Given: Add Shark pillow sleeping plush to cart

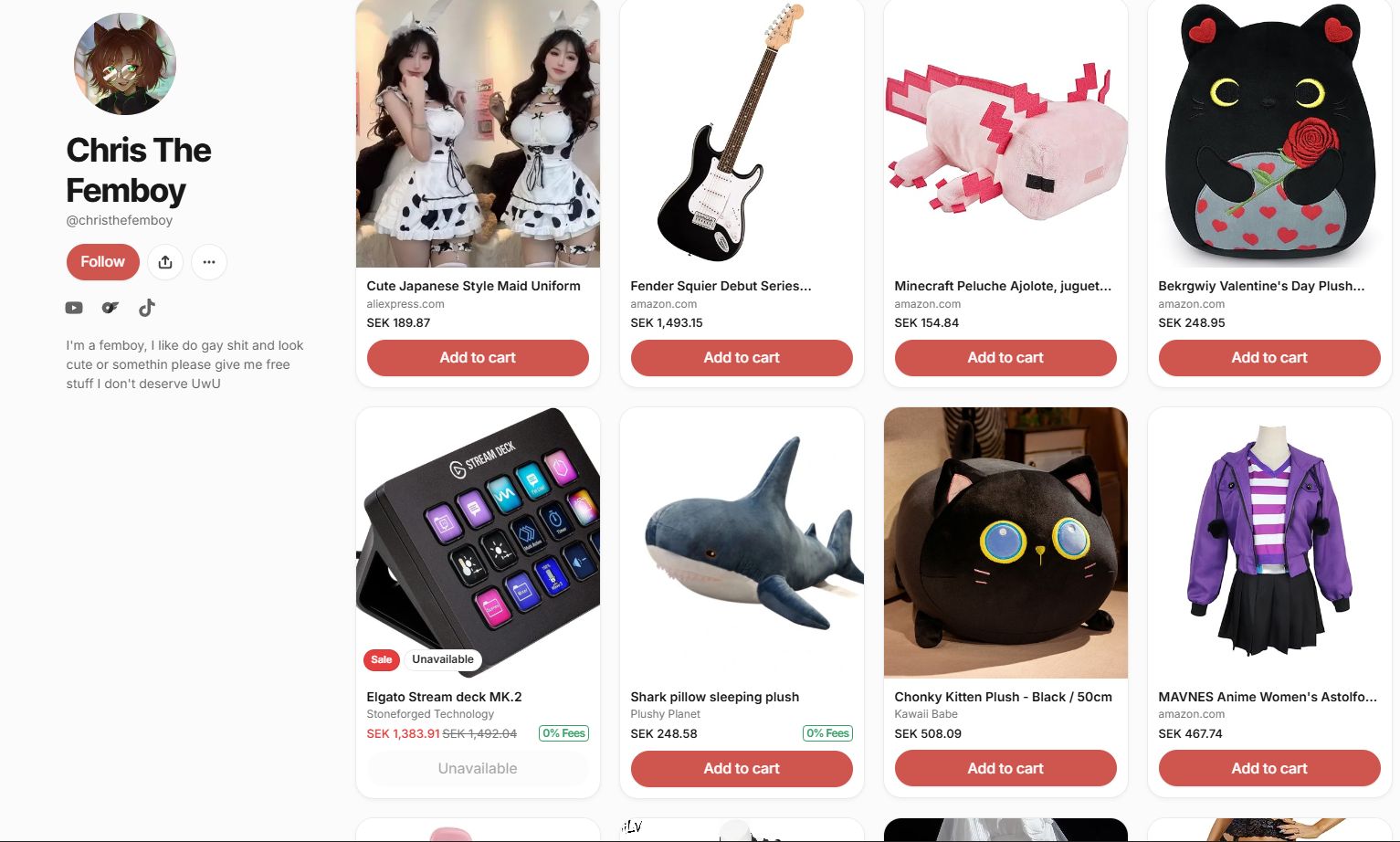Looking at the screenshot, I should (x=742, y=769).
